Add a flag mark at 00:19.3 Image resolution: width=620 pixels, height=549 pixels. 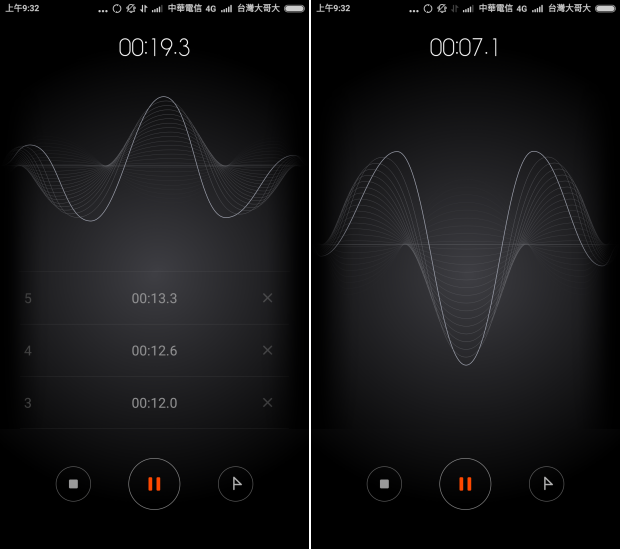click(236, 484)
